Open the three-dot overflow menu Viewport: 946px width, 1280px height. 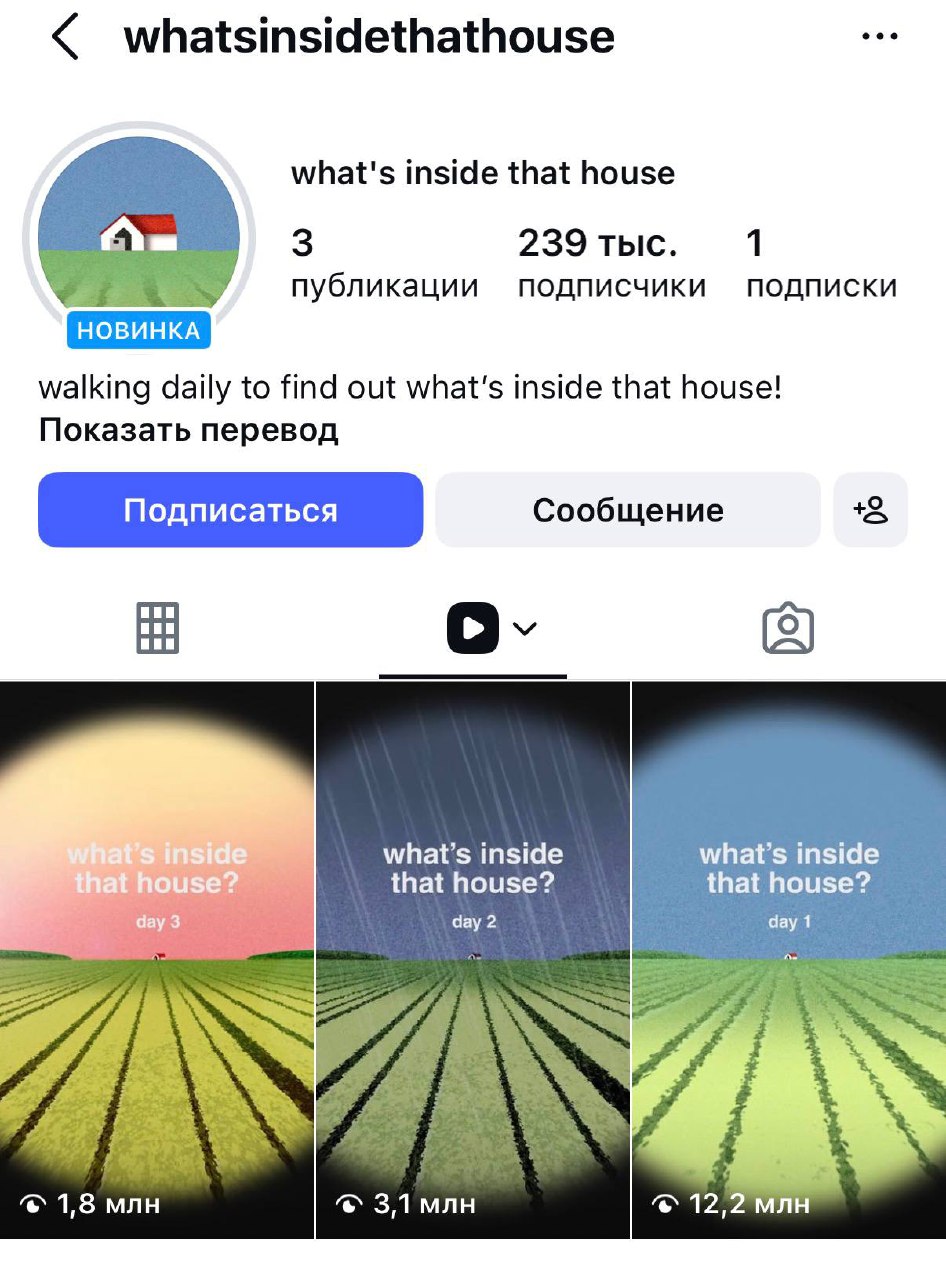(878, 38)
